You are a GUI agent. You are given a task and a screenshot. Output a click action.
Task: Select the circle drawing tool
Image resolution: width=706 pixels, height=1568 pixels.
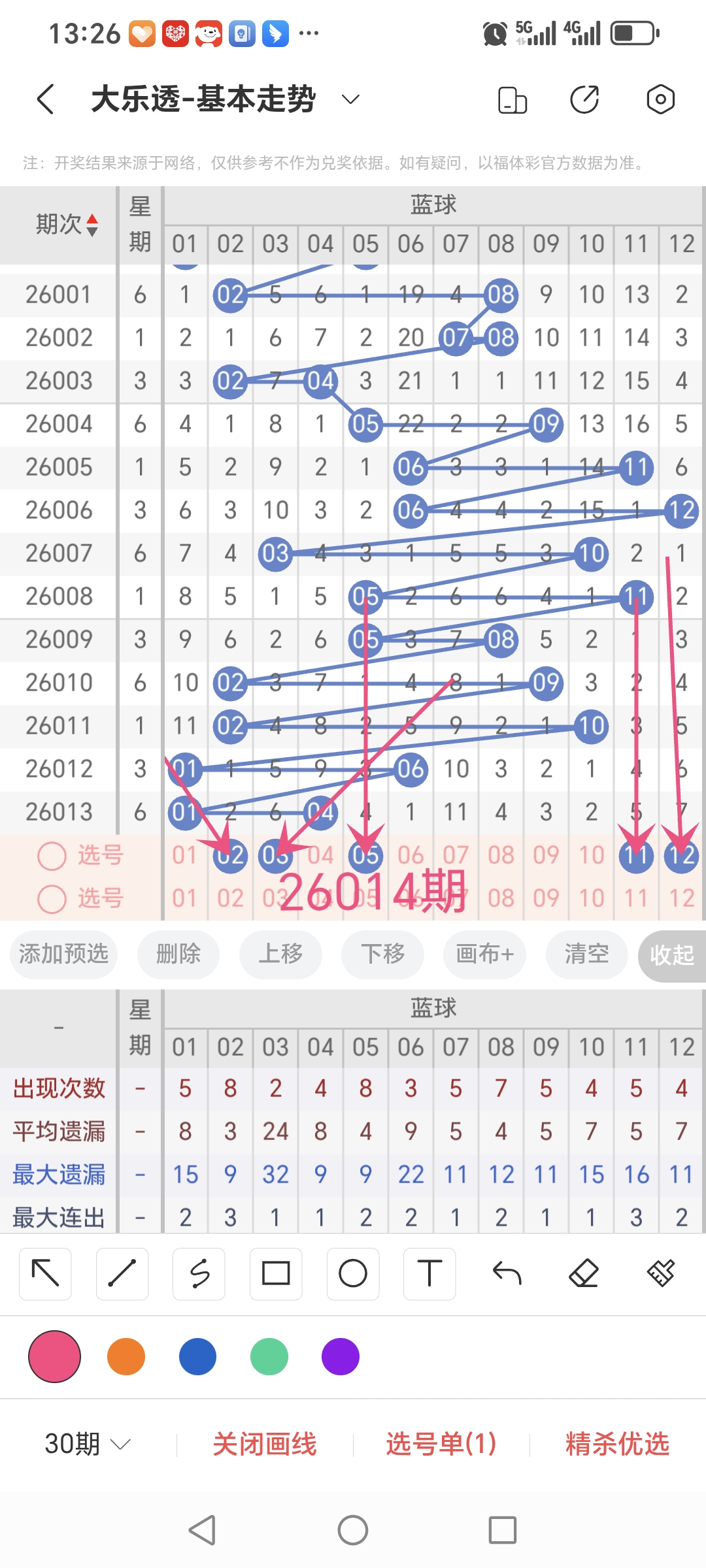coord(352,1273)
